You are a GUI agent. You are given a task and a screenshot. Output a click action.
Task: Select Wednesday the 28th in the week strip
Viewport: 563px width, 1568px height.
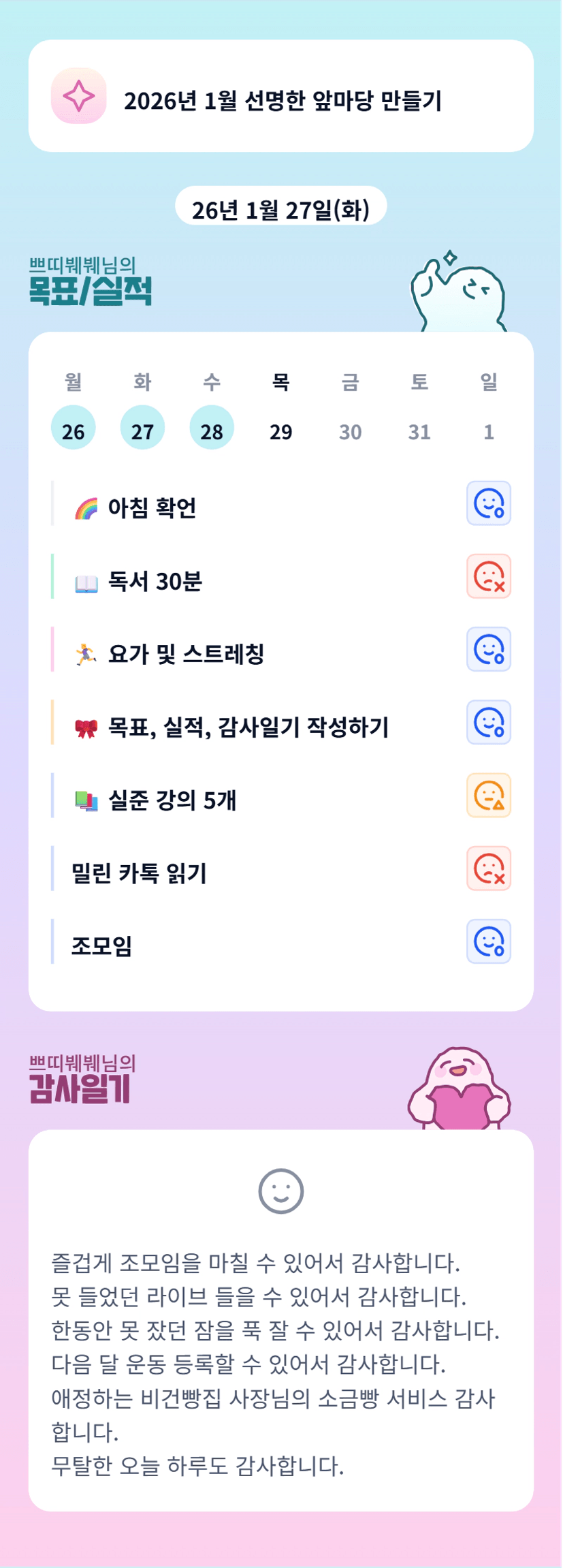pos(212,428)
